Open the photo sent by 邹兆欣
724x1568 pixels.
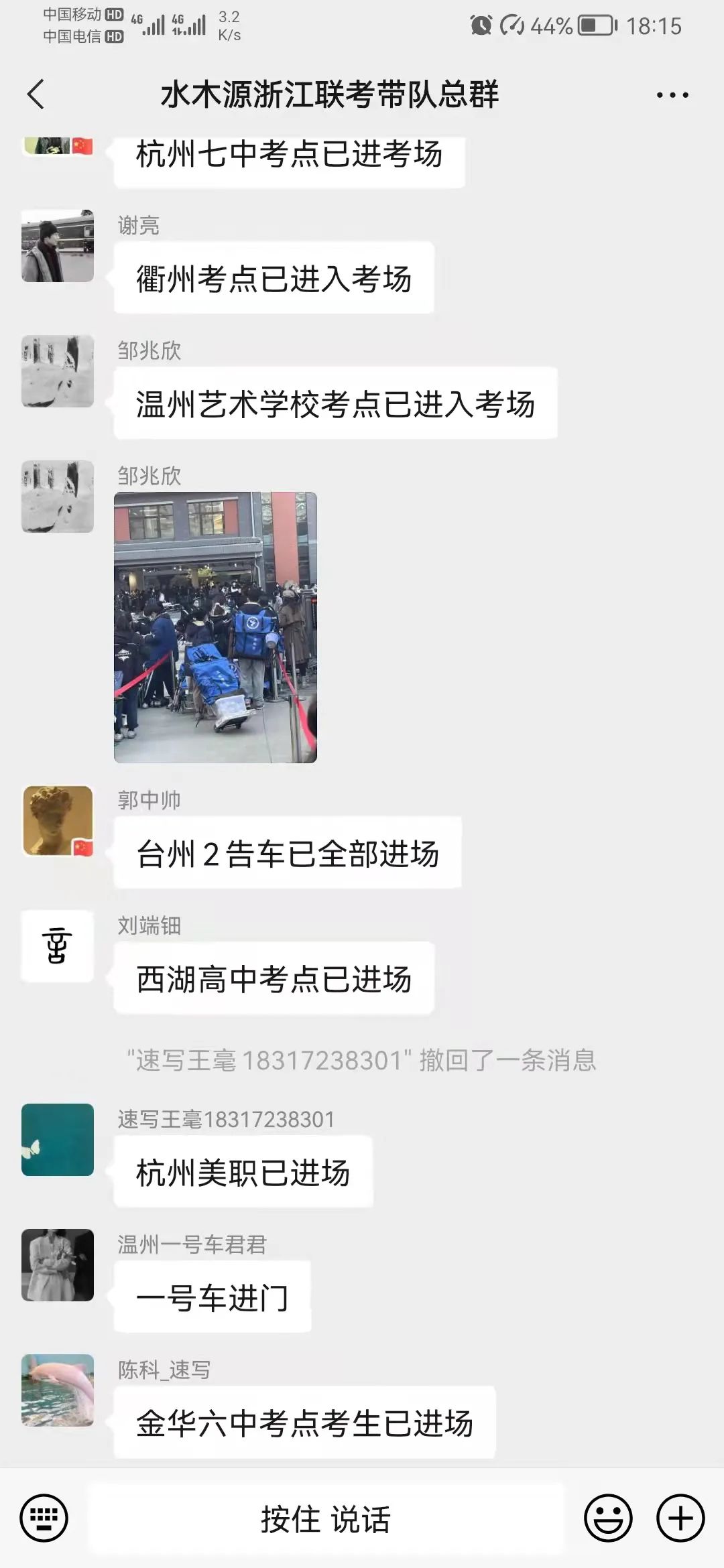click(215, 627)
